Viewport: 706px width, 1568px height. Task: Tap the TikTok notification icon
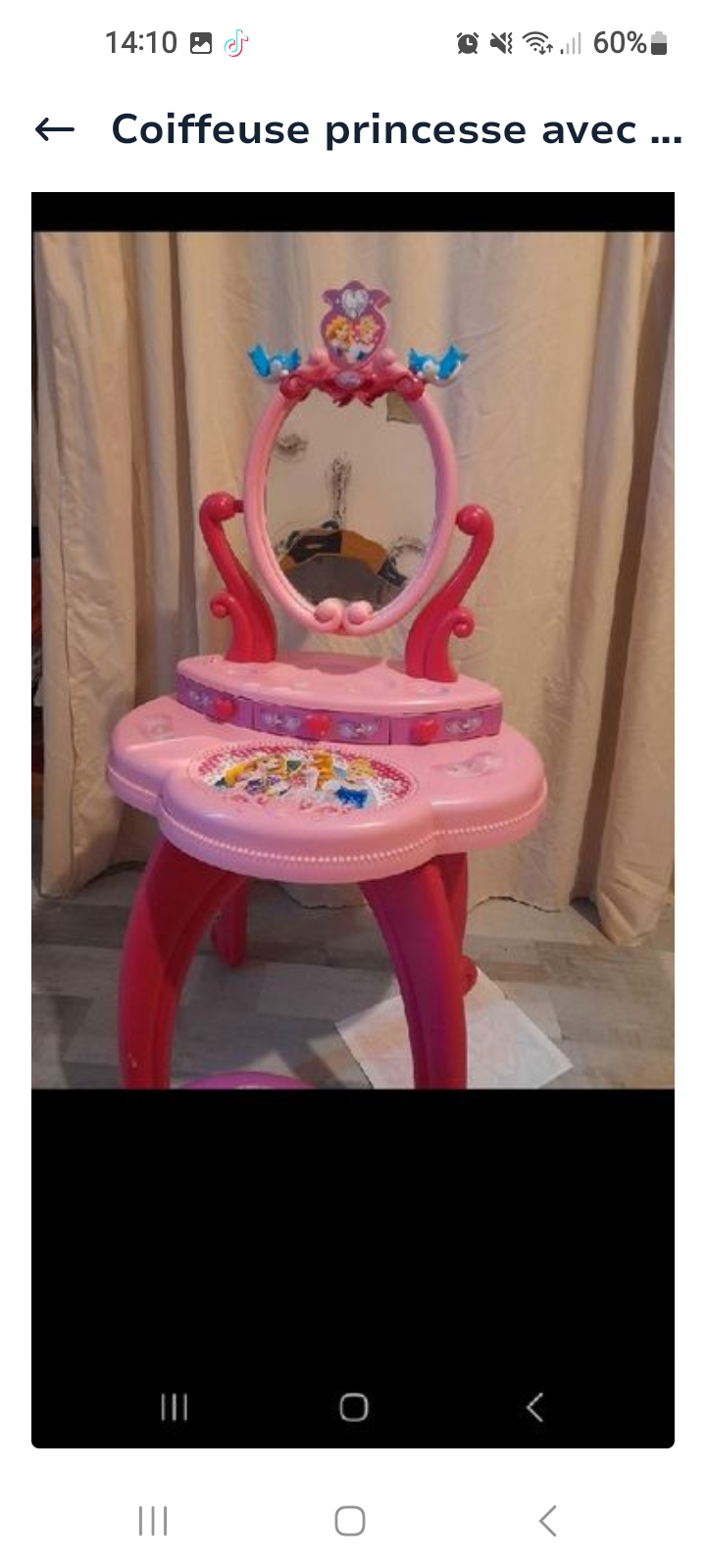coord(234,43)
